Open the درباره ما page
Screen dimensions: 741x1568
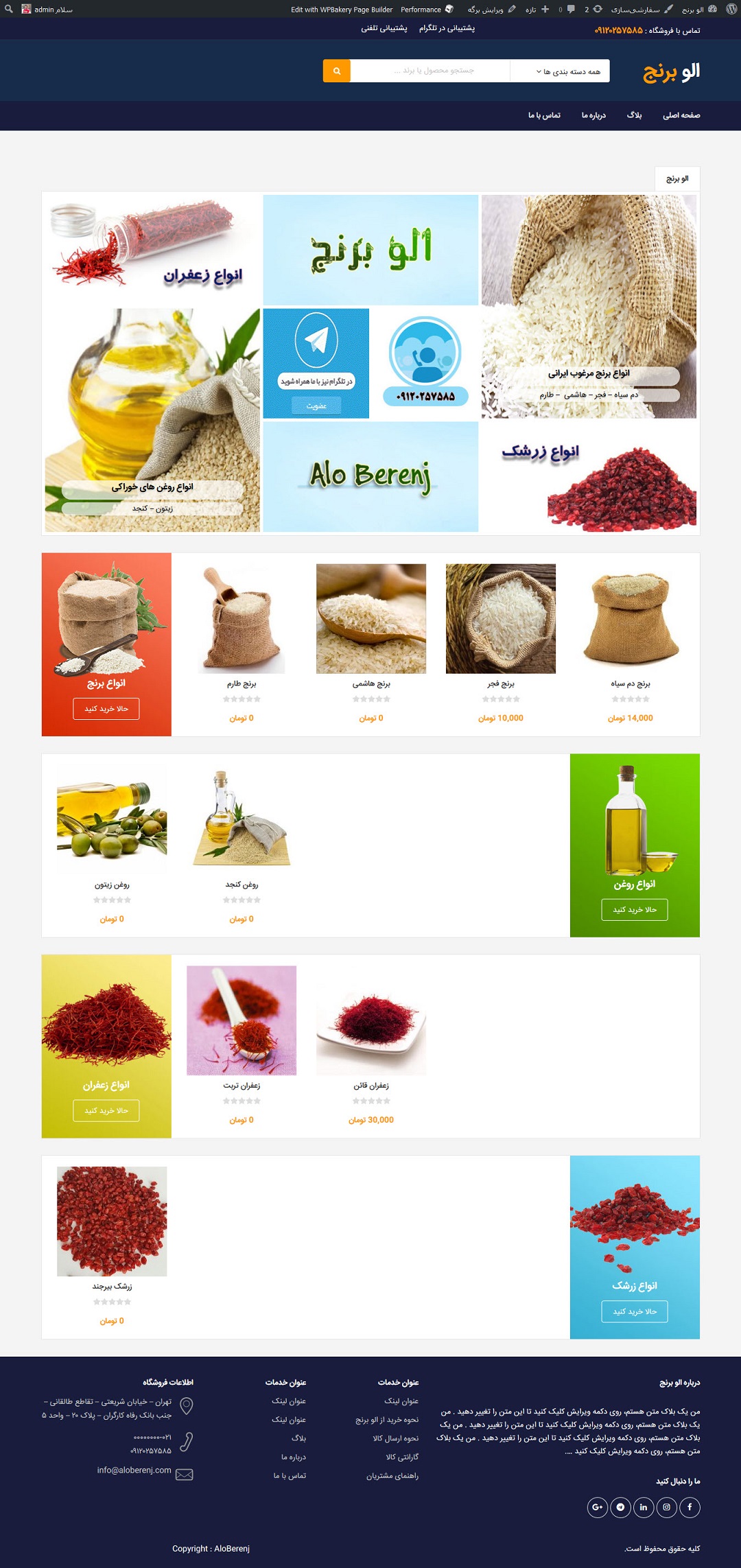pos(593,115)
